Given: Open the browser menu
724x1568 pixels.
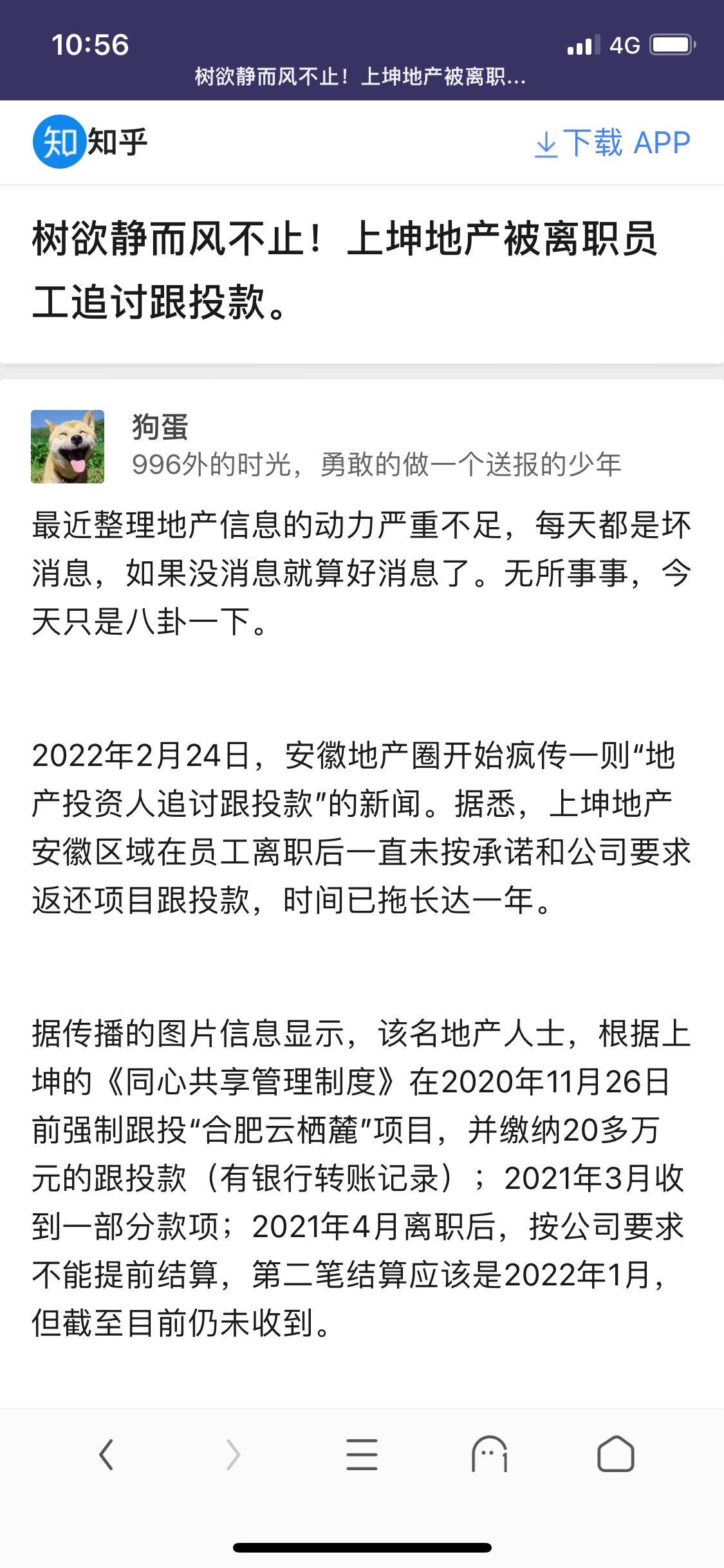Looking at the screenshot, I should pos(362,1455).
